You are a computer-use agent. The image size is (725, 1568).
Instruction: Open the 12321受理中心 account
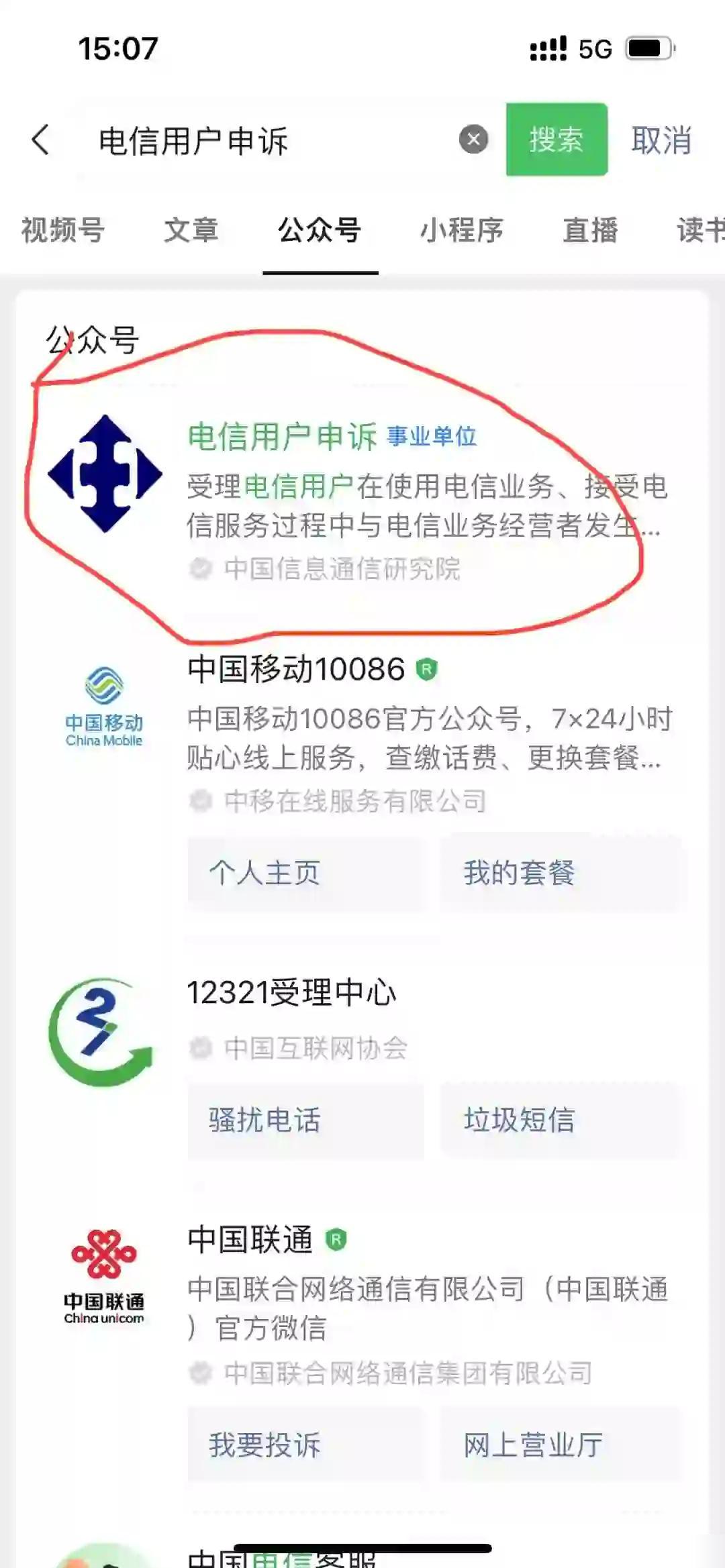coord(291,993)
